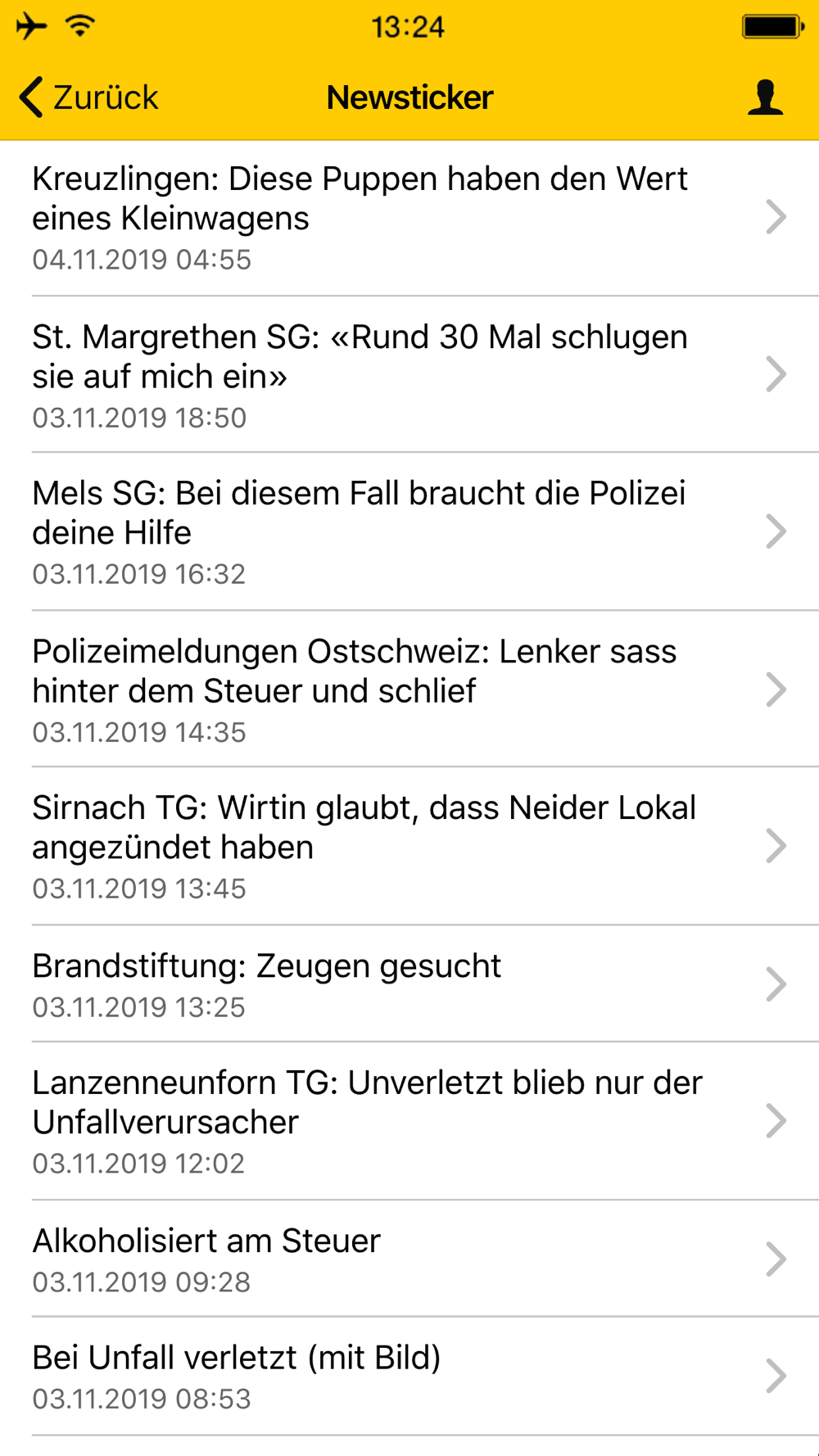Tap Alkoholisiert am Steuer headline

click(x=206, y=1241)
